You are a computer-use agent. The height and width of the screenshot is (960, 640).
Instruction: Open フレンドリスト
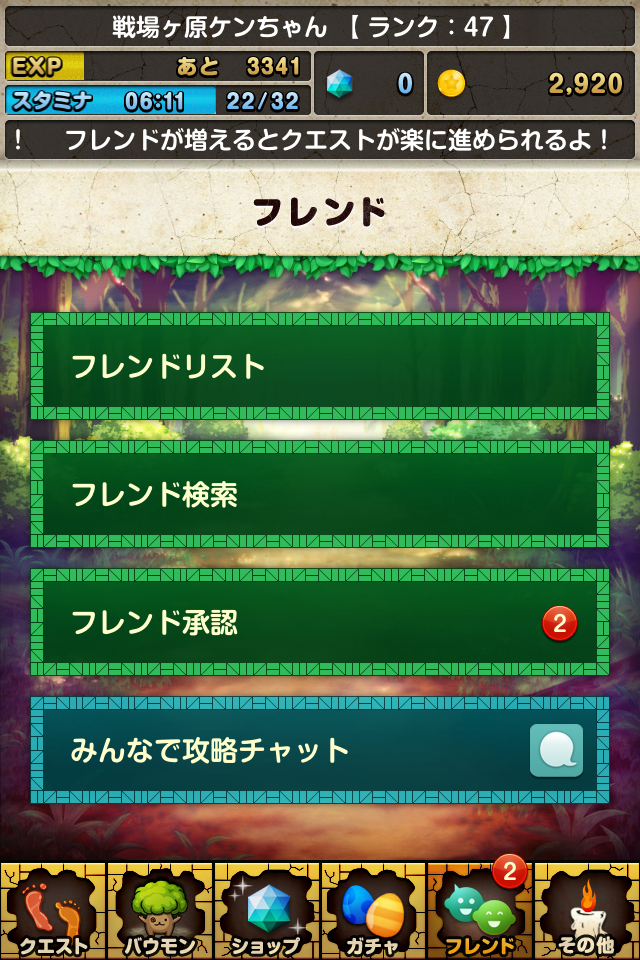pyautogui.click(x=320, y=366)
